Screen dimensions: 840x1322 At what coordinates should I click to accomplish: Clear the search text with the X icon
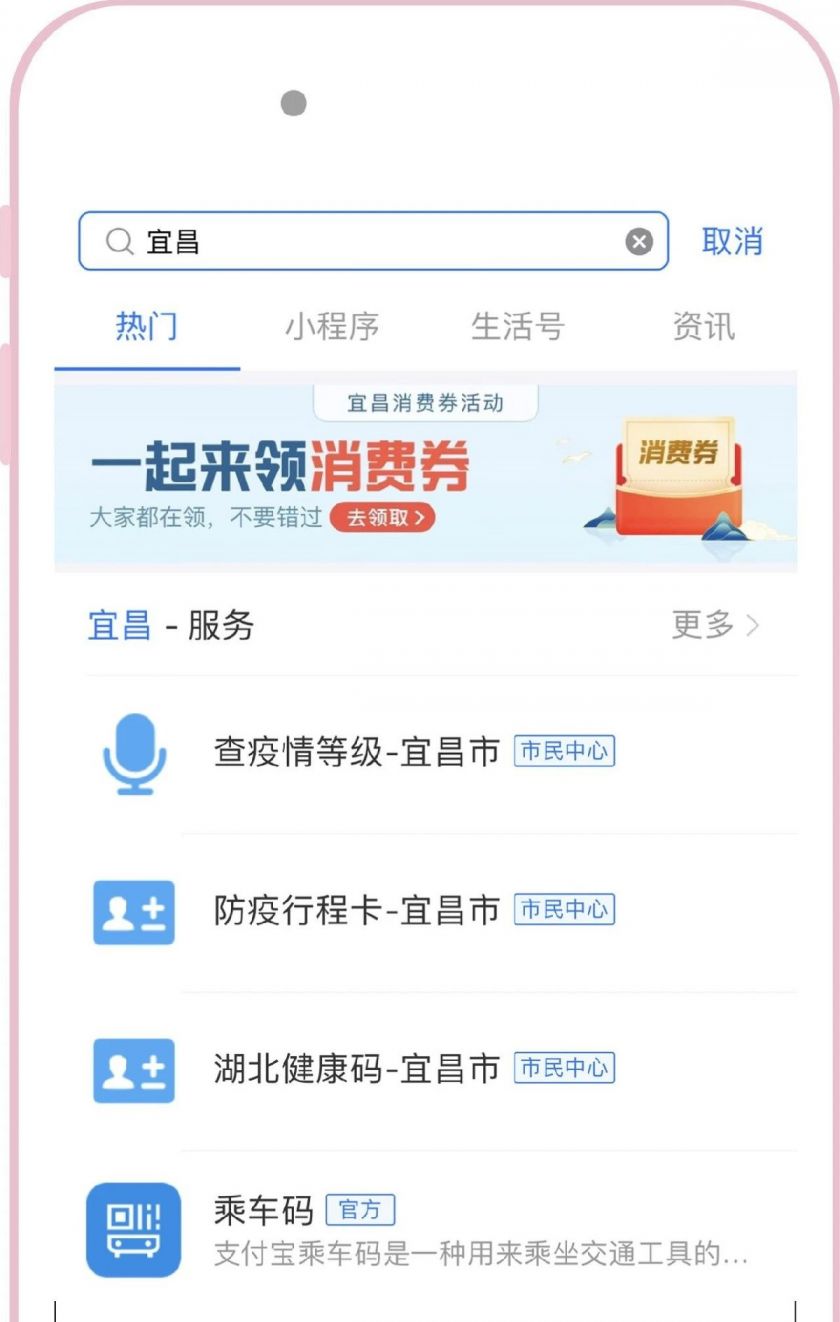point(637,240)
